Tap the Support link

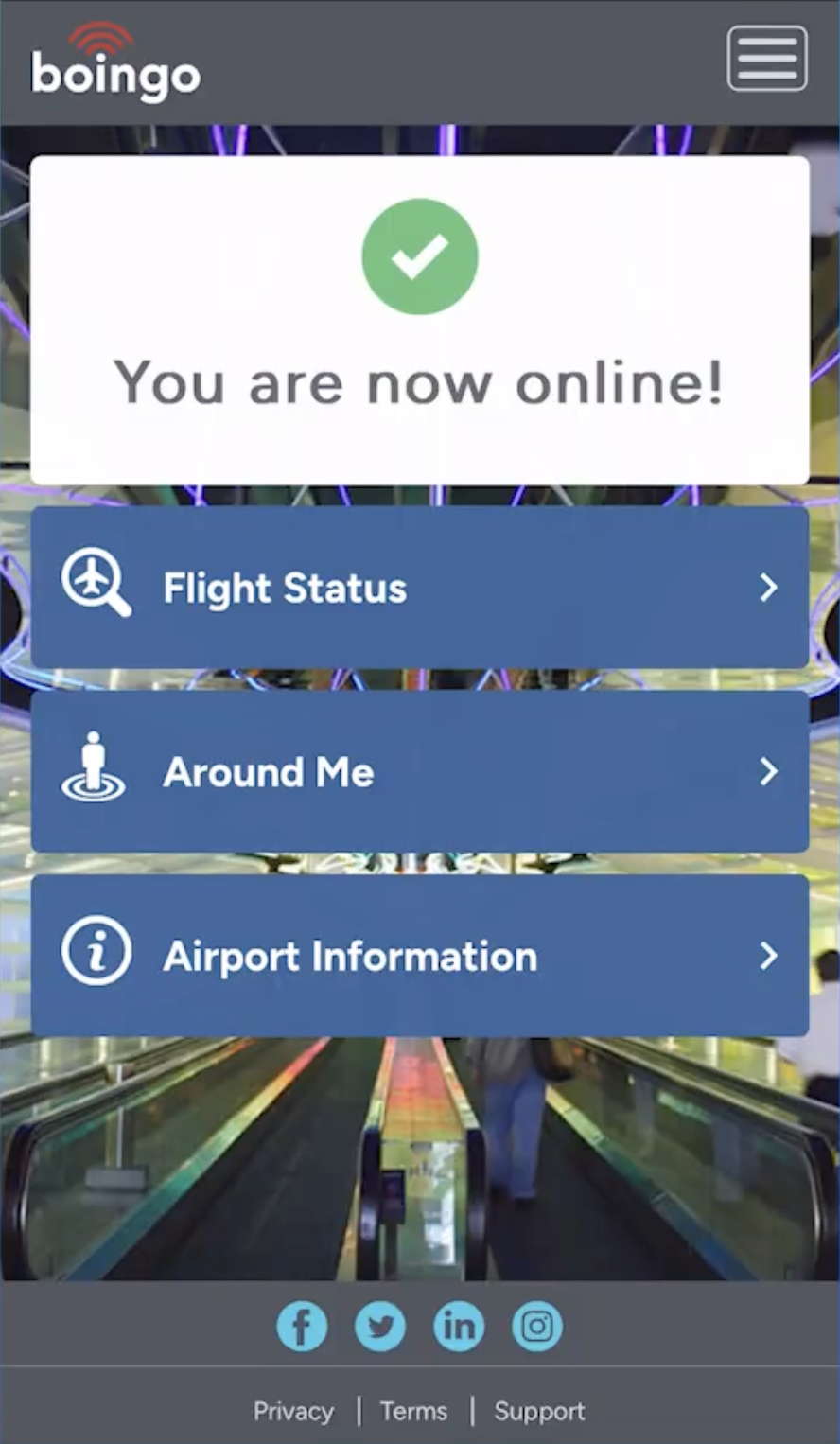[539, 1411]
